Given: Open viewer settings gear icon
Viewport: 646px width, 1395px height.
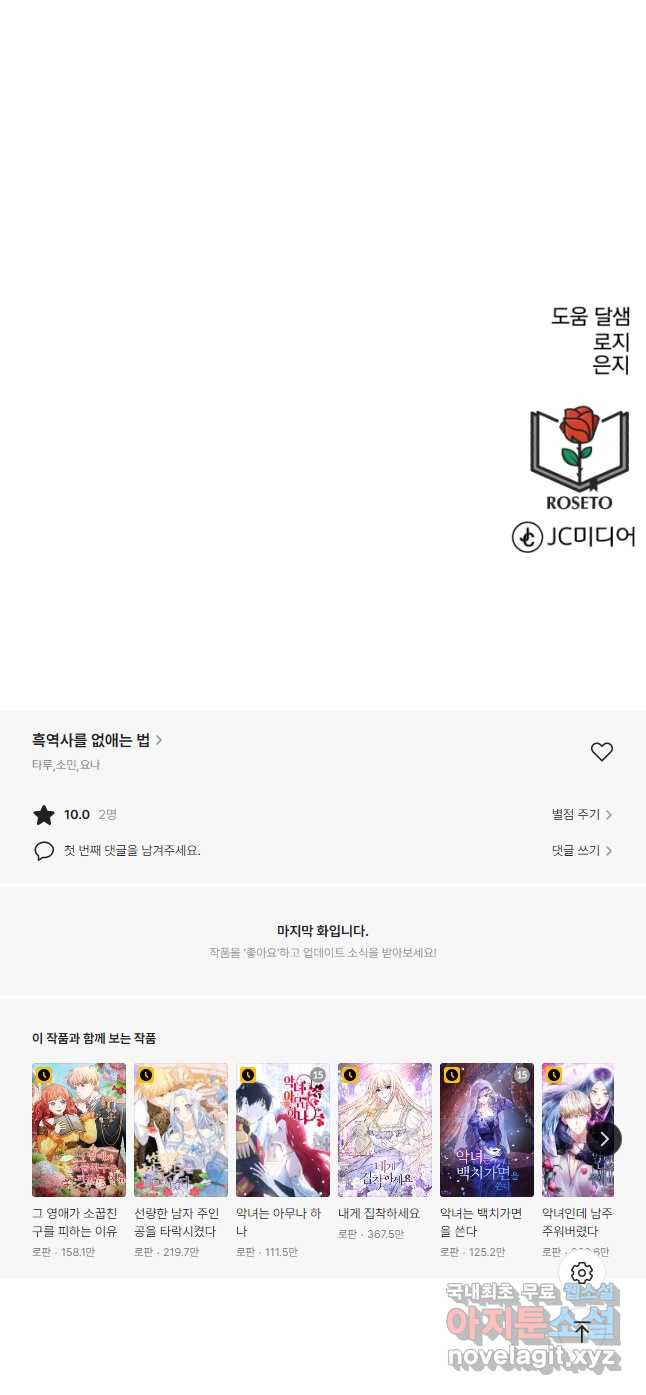Looking at the screenshot, I should click(582, 1273).
